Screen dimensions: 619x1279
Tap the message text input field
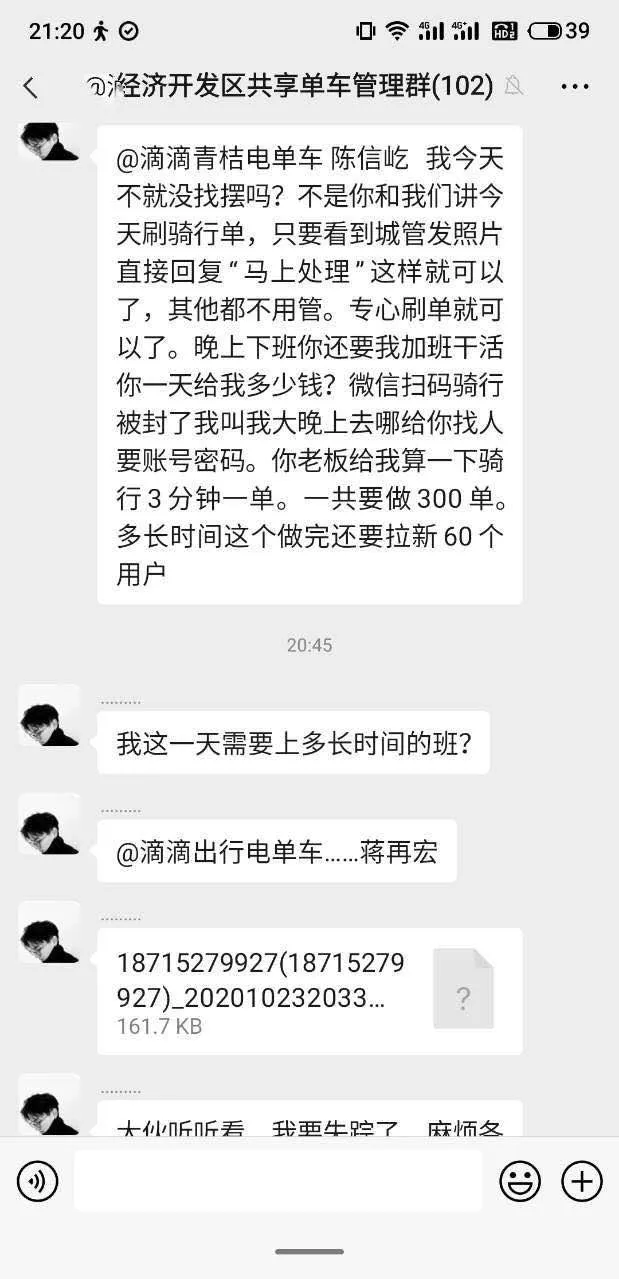(277, 1181)
